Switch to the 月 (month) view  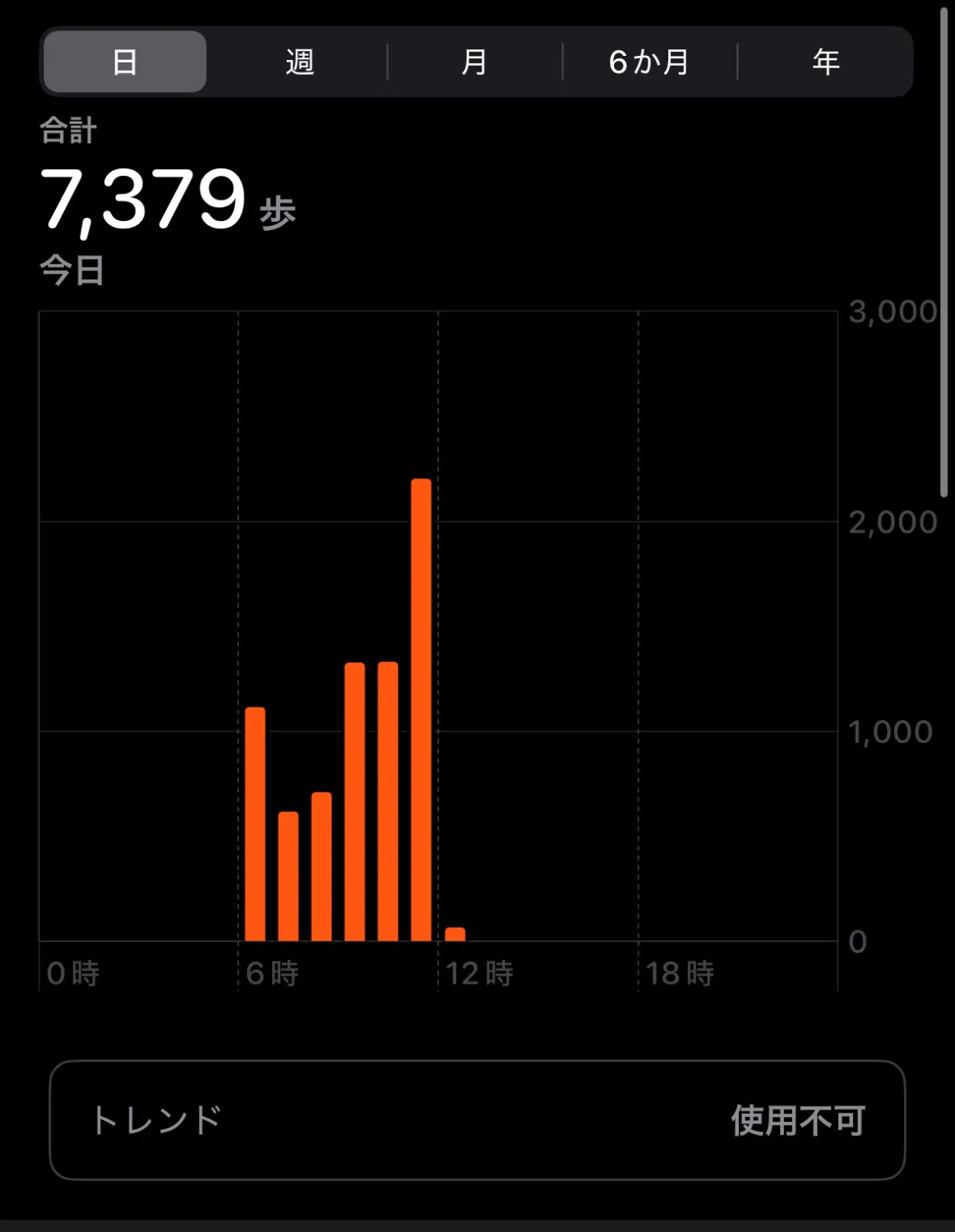point(474,62)
